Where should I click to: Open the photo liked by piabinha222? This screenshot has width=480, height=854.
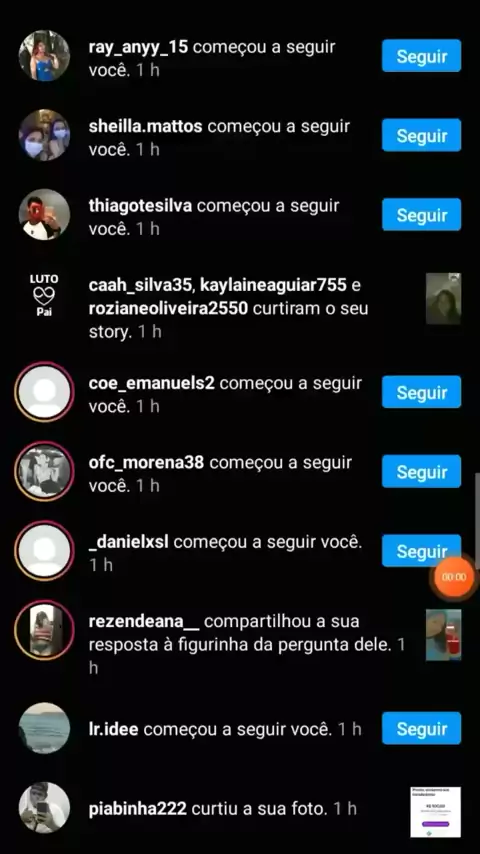click(x=435, y=812)
